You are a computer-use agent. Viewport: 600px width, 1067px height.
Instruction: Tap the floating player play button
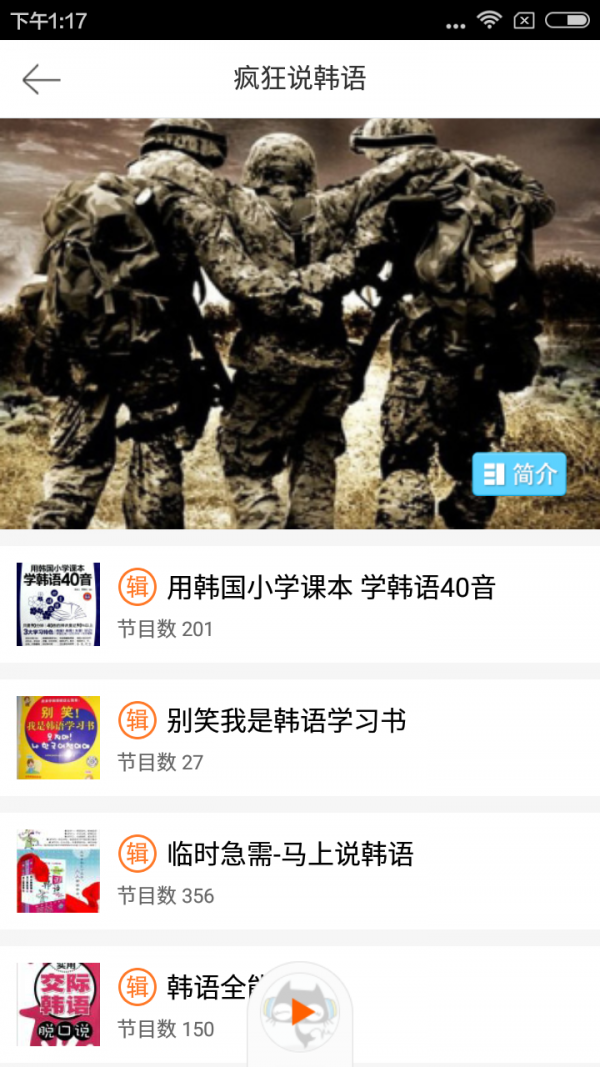pos(301,1013)
